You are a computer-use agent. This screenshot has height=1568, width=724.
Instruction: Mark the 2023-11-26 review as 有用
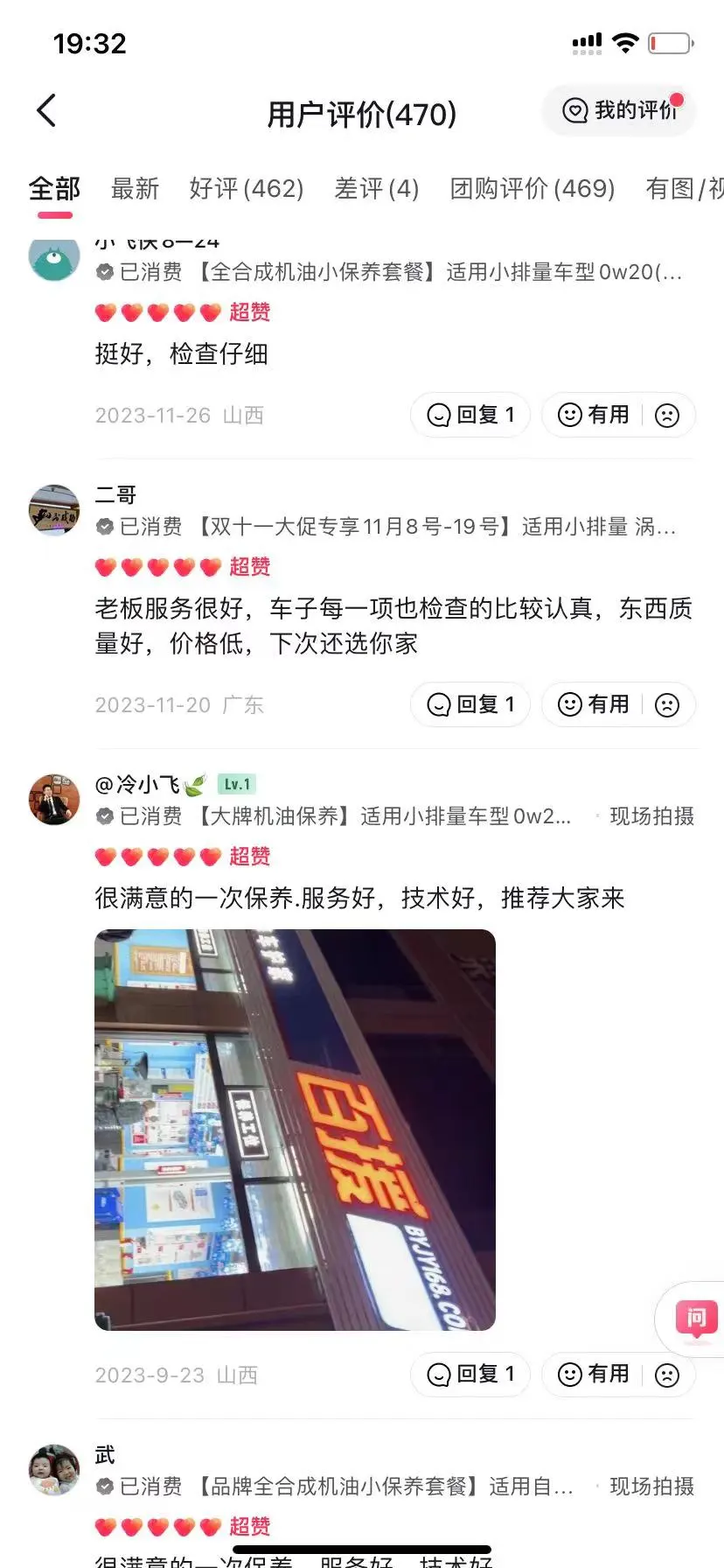click(595, 415)
